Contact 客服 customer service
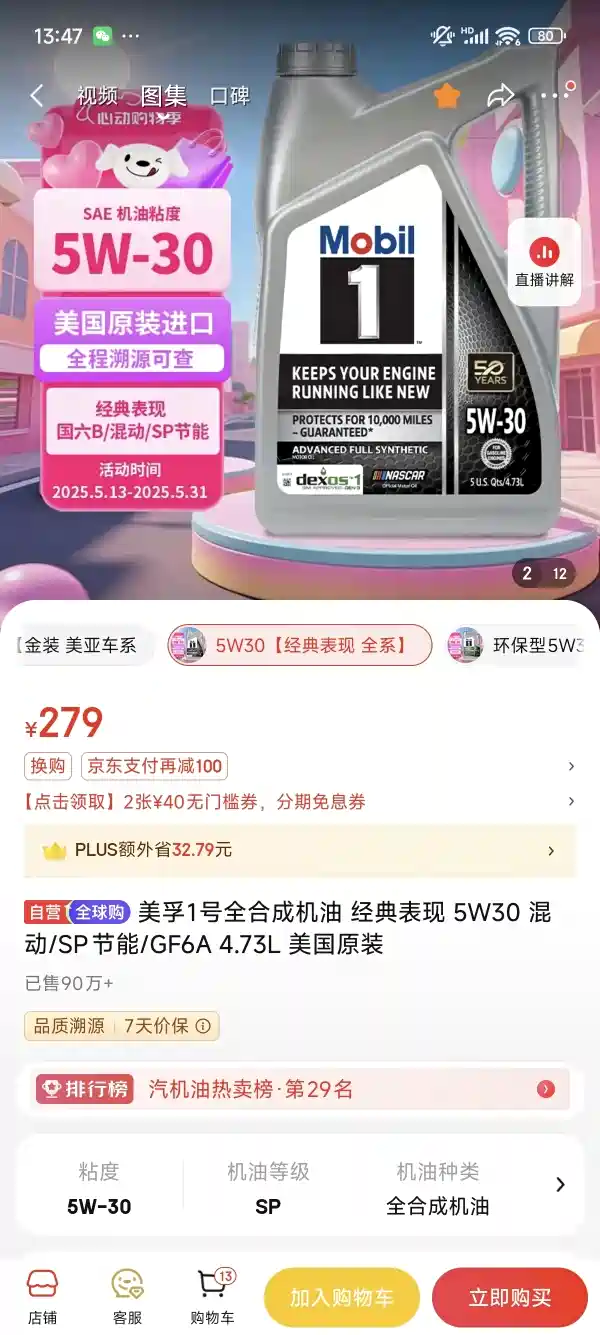The image size is (600, 1335). 127,1297
